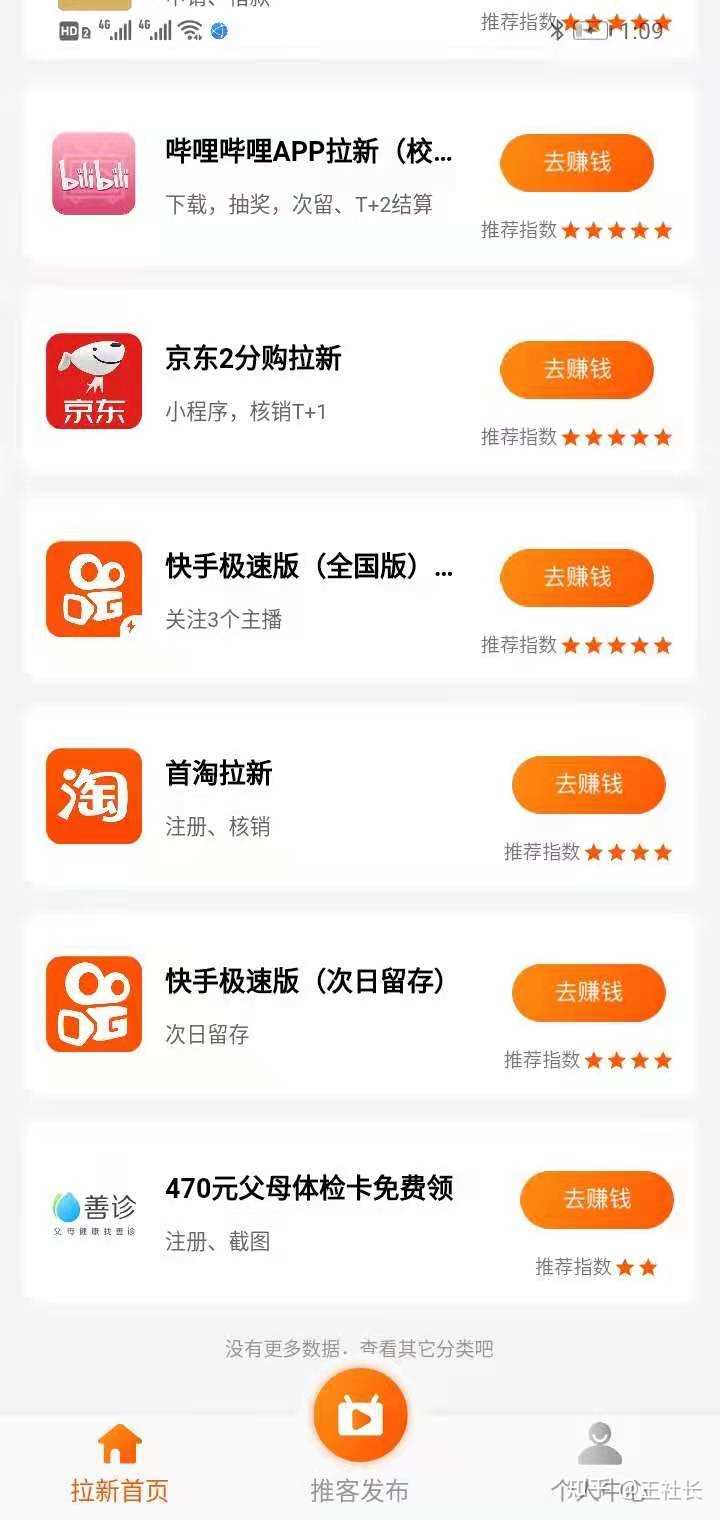
Task: Open the 哔哩哔哩APP拉新 task card
Action: point(359,173)
